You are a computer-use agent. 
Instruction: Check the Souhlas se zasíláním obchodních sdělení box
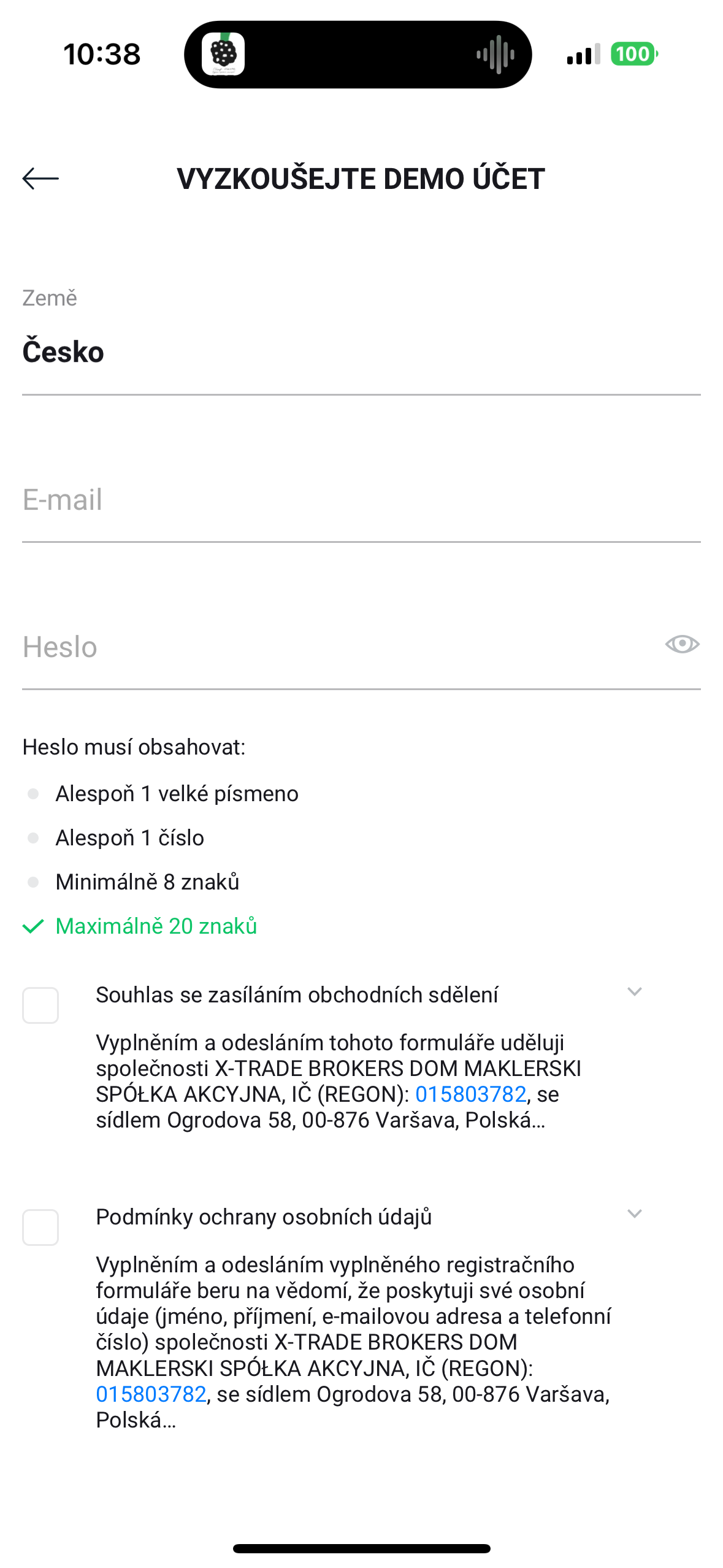pos(40,1005)
